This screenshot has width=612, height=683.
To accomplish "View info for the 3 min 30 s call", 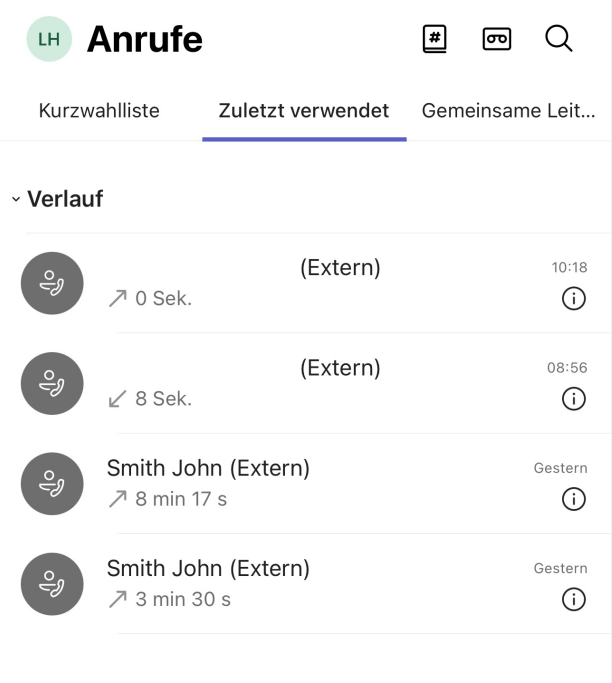I will click(x=574, y=599).
